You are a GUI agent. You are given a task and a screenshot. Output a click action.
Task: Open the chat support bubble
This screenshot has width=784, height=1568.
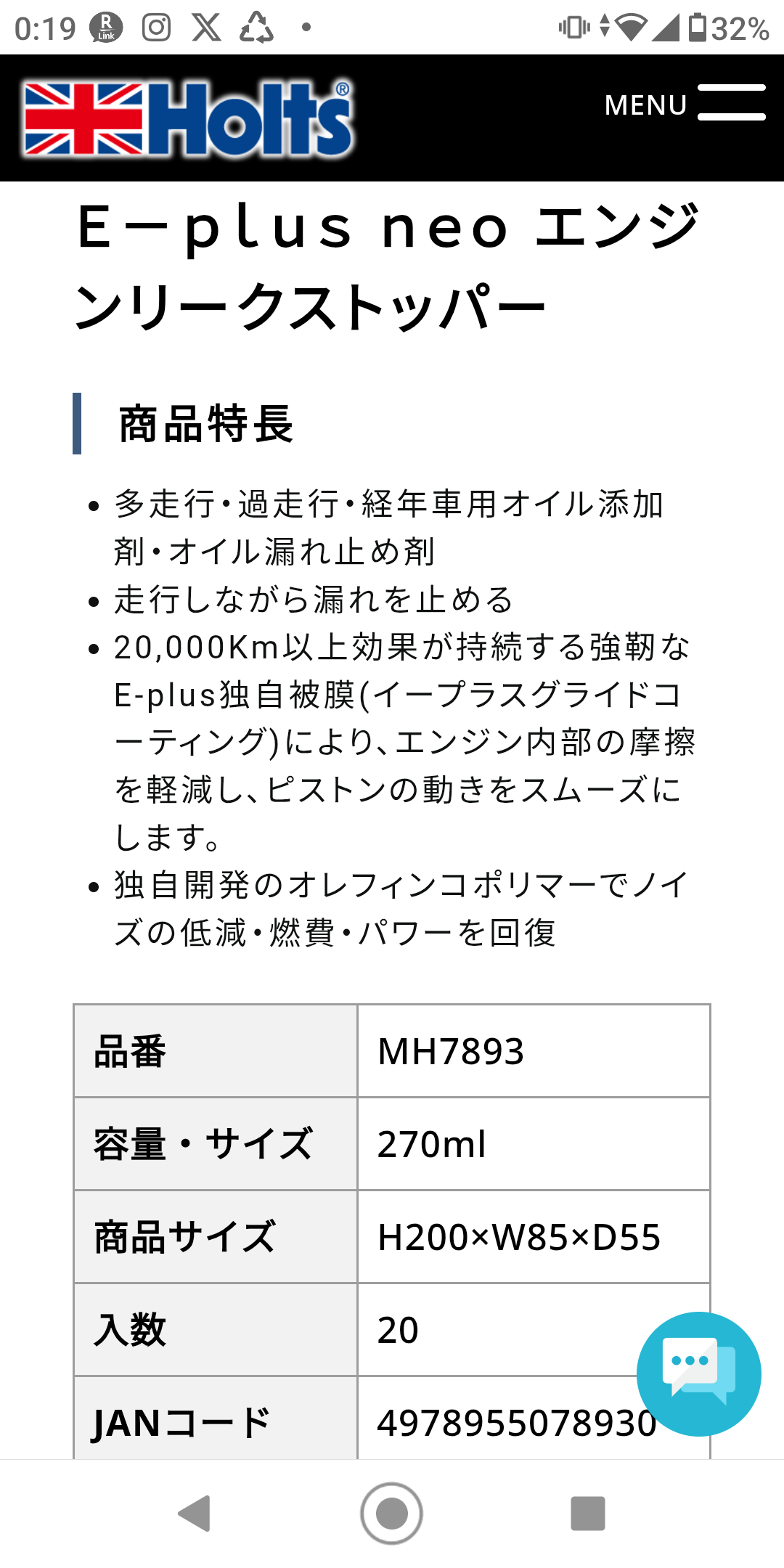click(x=698, y=1373)
